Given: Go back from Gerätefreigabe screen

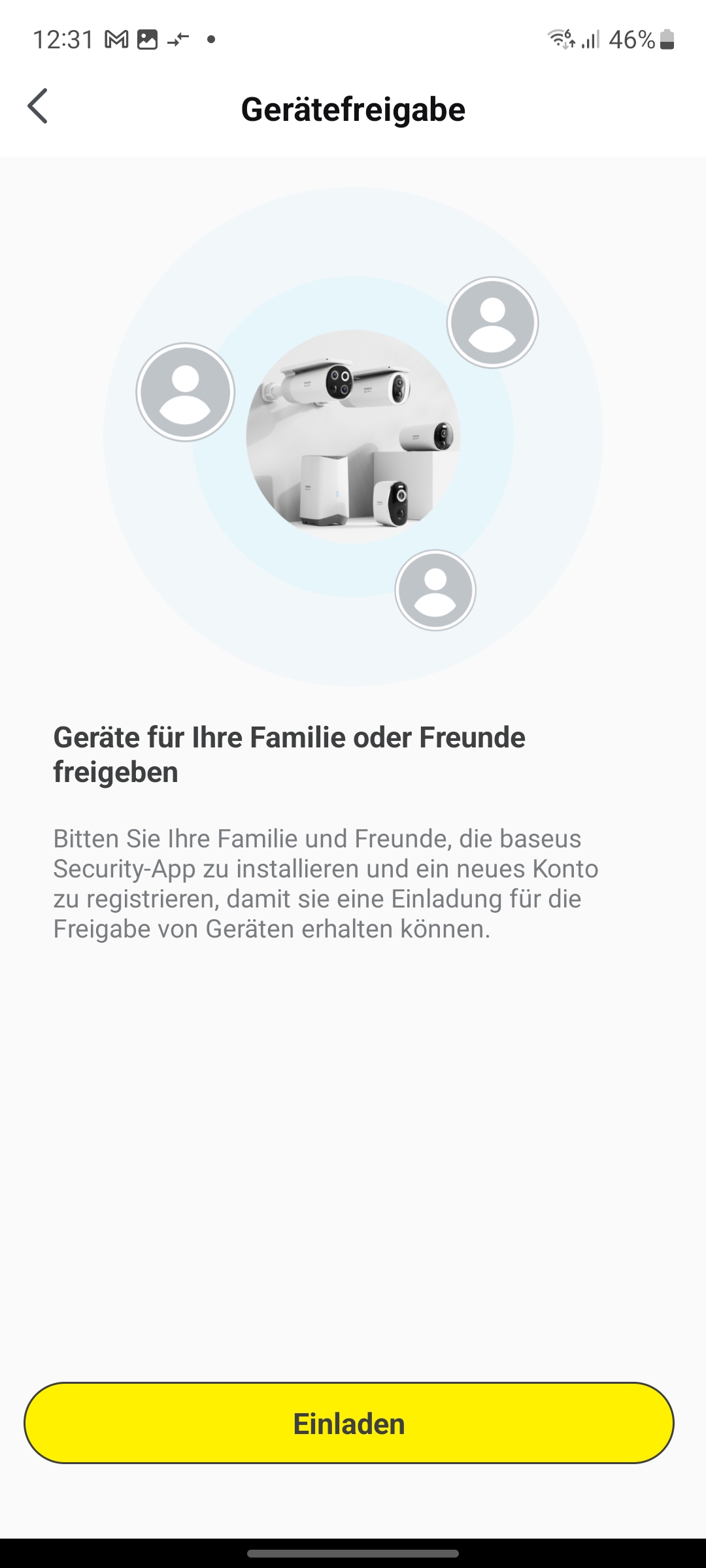Looking at the screenshot, I should (38, 106).
